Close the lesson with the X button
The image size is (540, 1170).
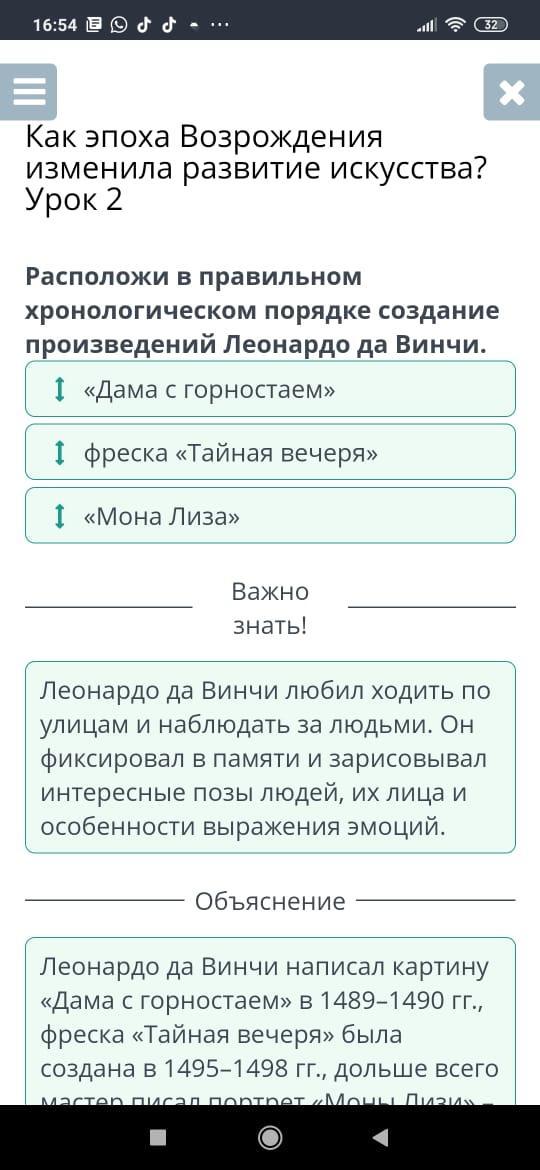point(512,92)
